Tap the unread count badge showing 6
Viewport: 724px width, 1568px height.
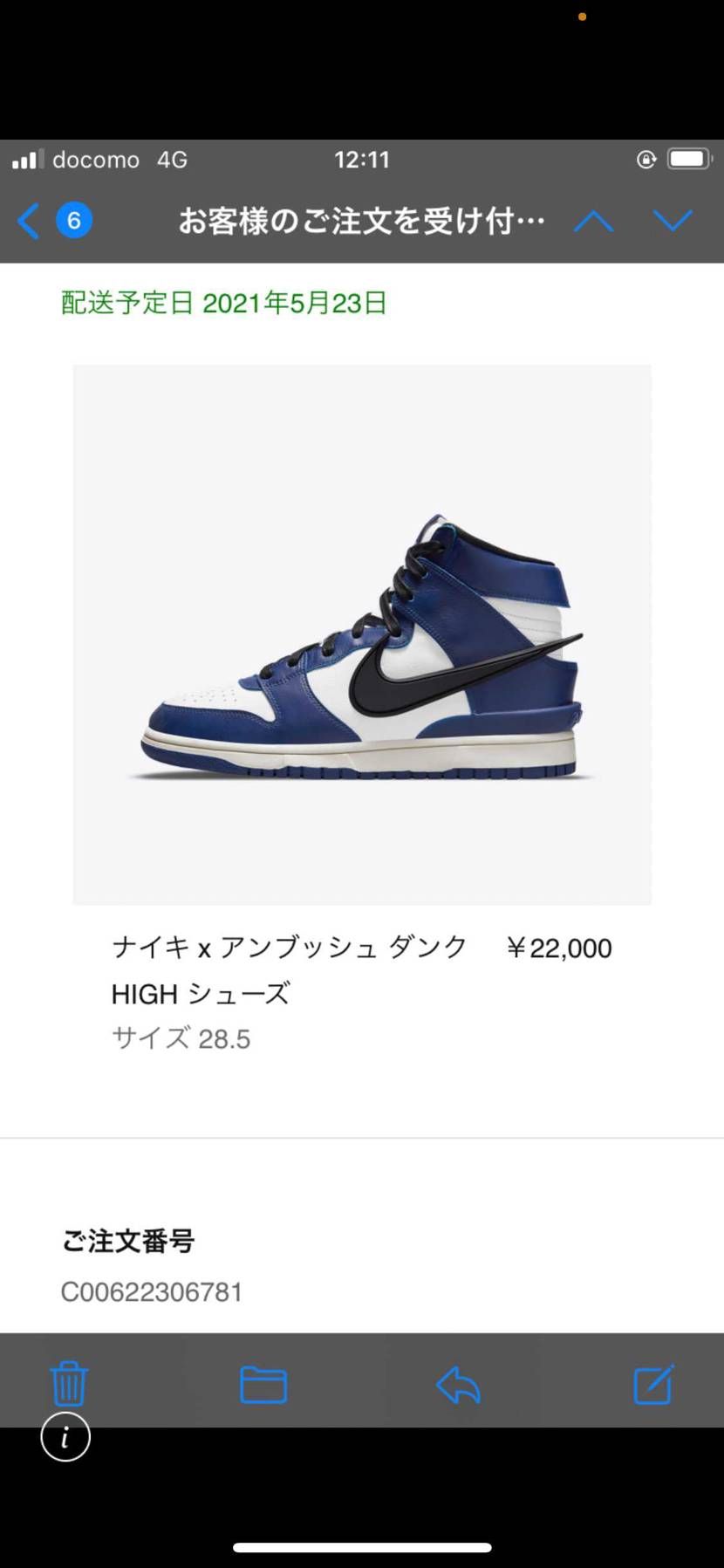pyautogui.click(x=73, y=221)
